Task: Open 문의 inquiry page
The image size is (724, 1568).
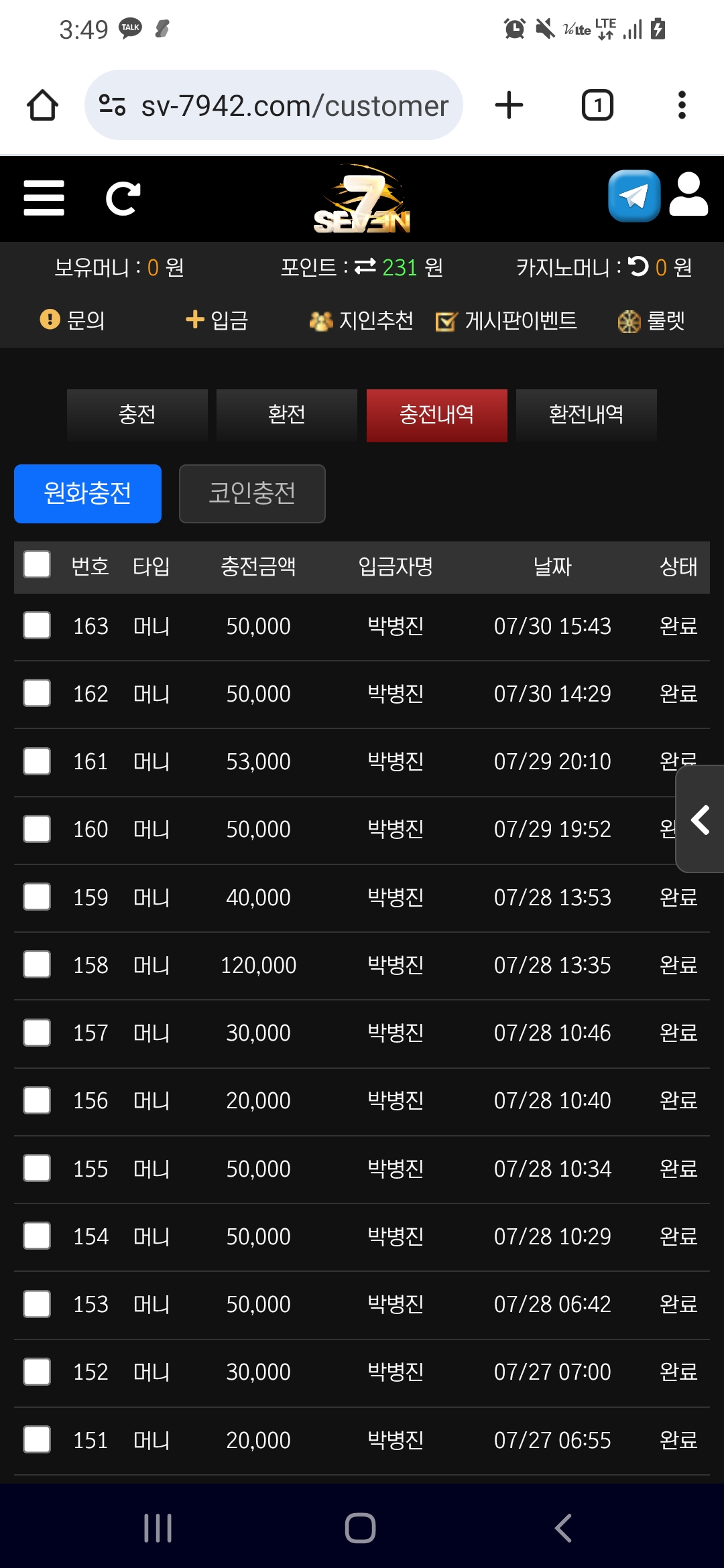Action: 72,320
